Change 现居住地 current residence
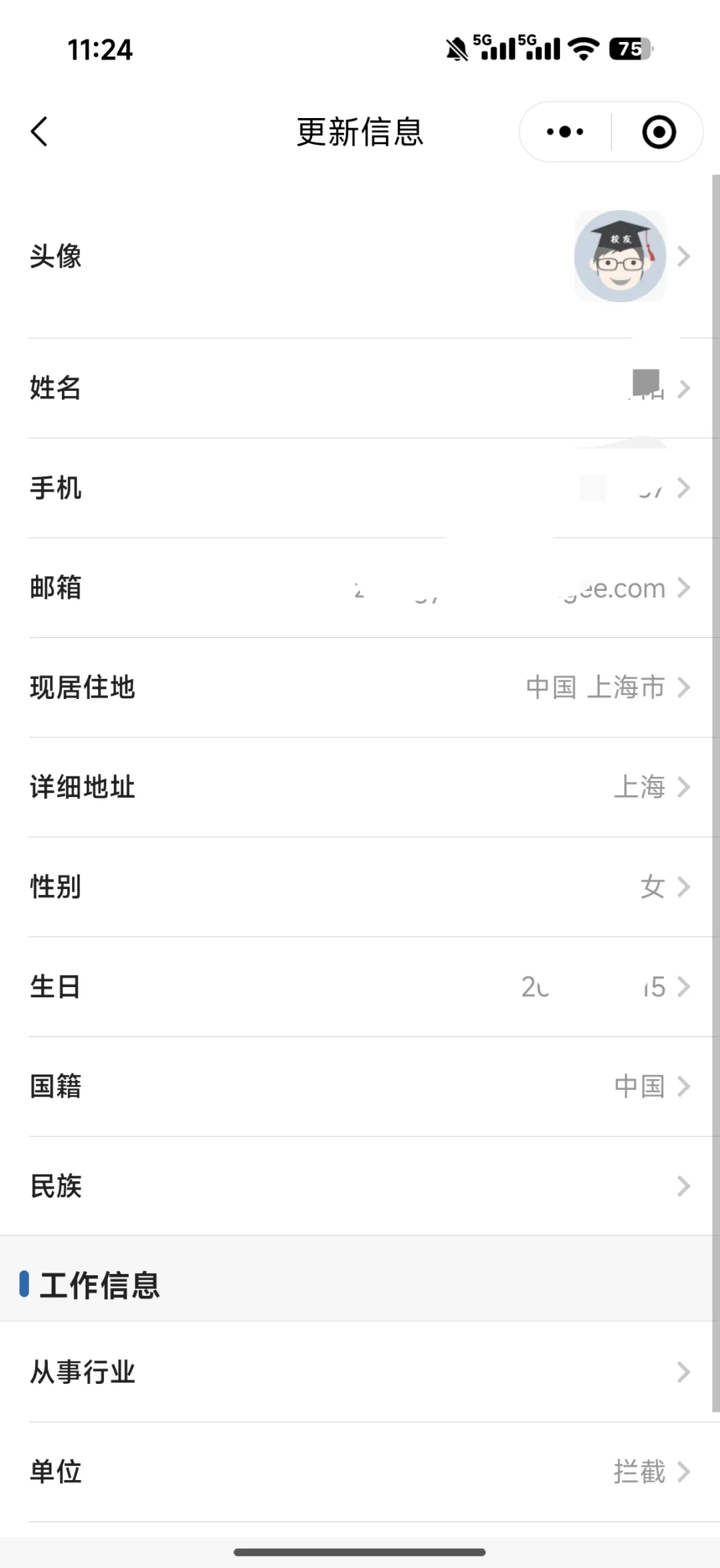The image size is (720, 1568). (x=360, y=688)
